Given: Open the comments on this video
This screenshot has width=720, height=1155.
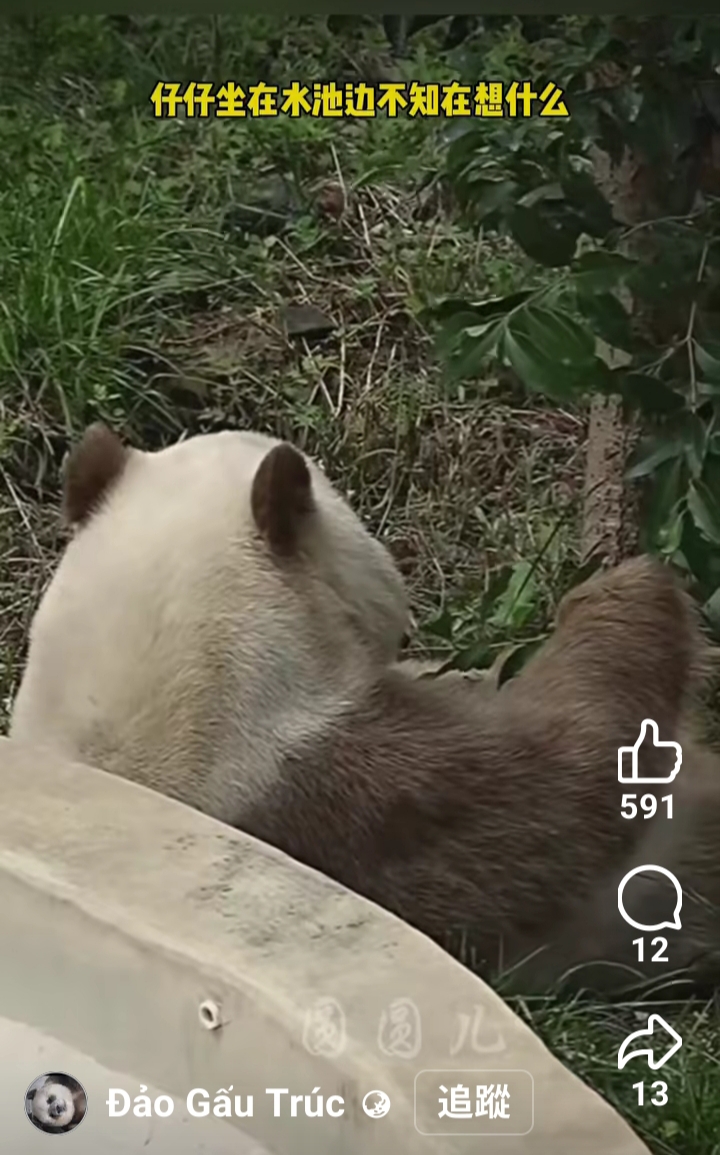Looking at the screenshot, I should tap(649, 898).
